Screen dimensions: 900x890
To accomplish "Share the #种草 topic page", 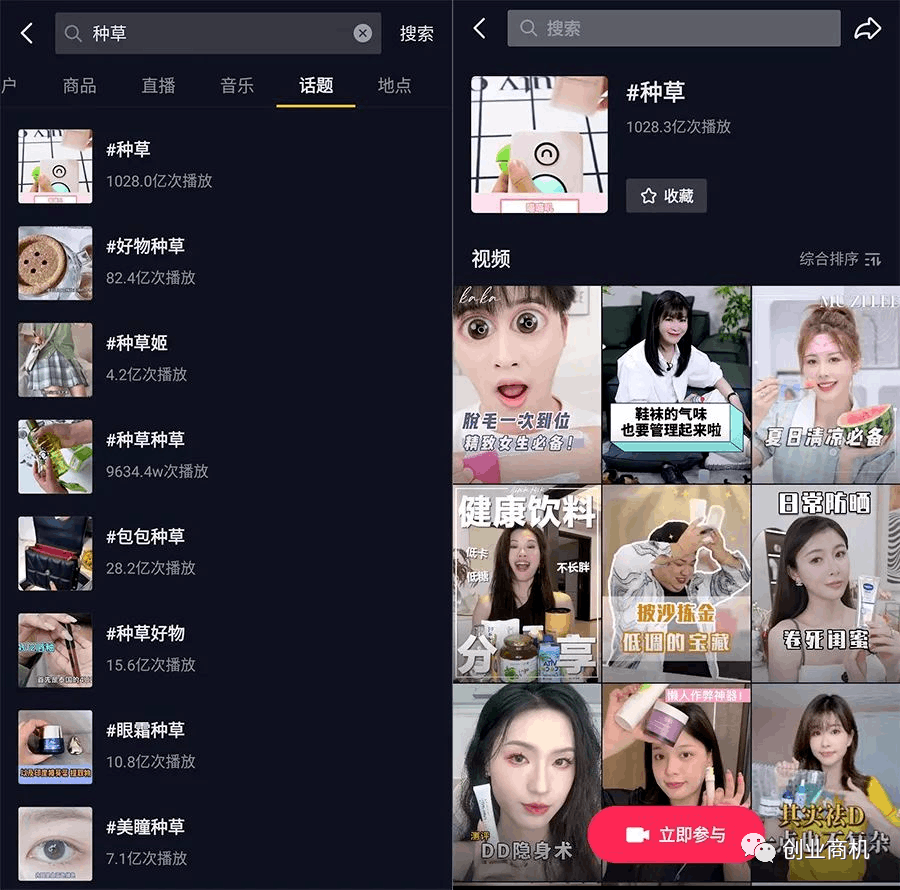I will tap(867, 29).
